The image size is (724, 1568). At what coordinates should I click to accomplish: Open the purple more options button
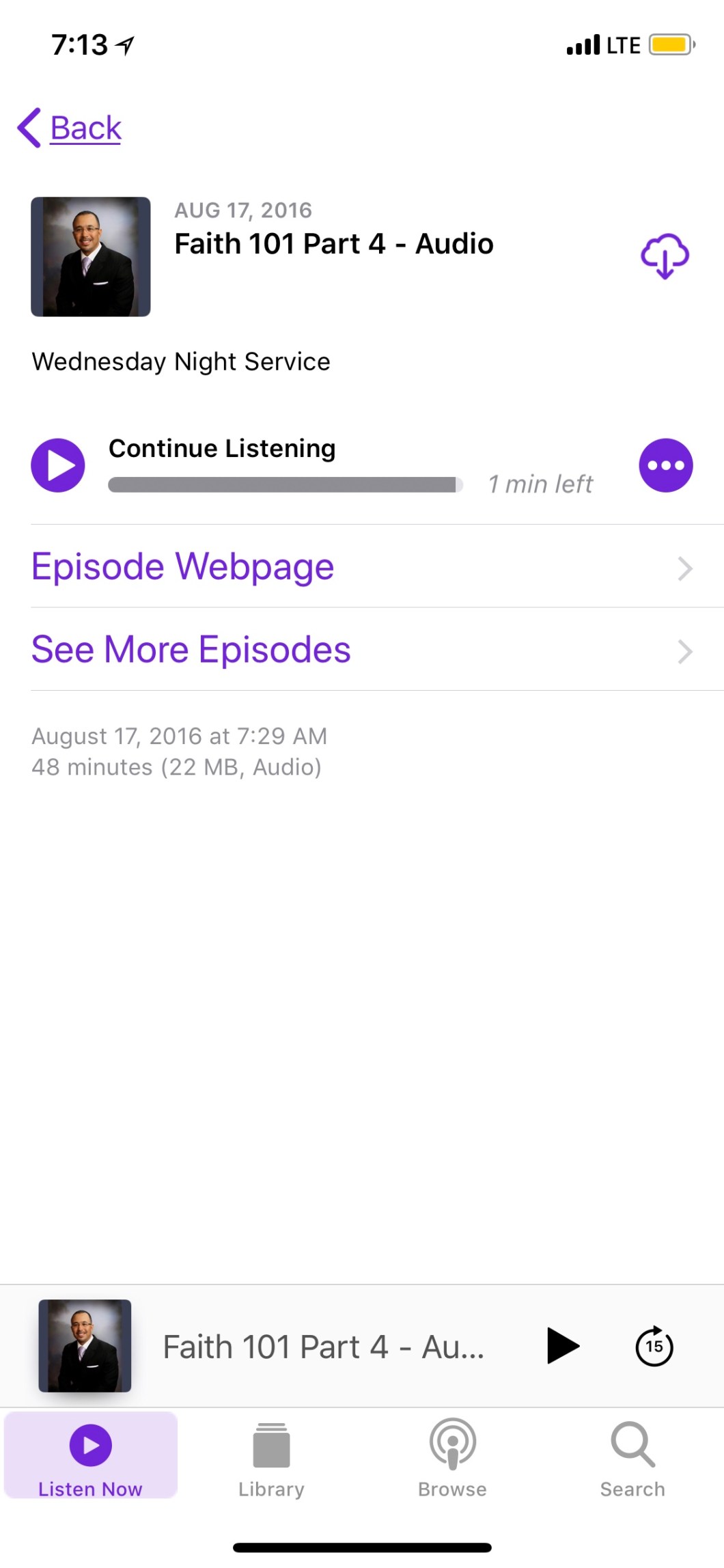tap(665, 465)
